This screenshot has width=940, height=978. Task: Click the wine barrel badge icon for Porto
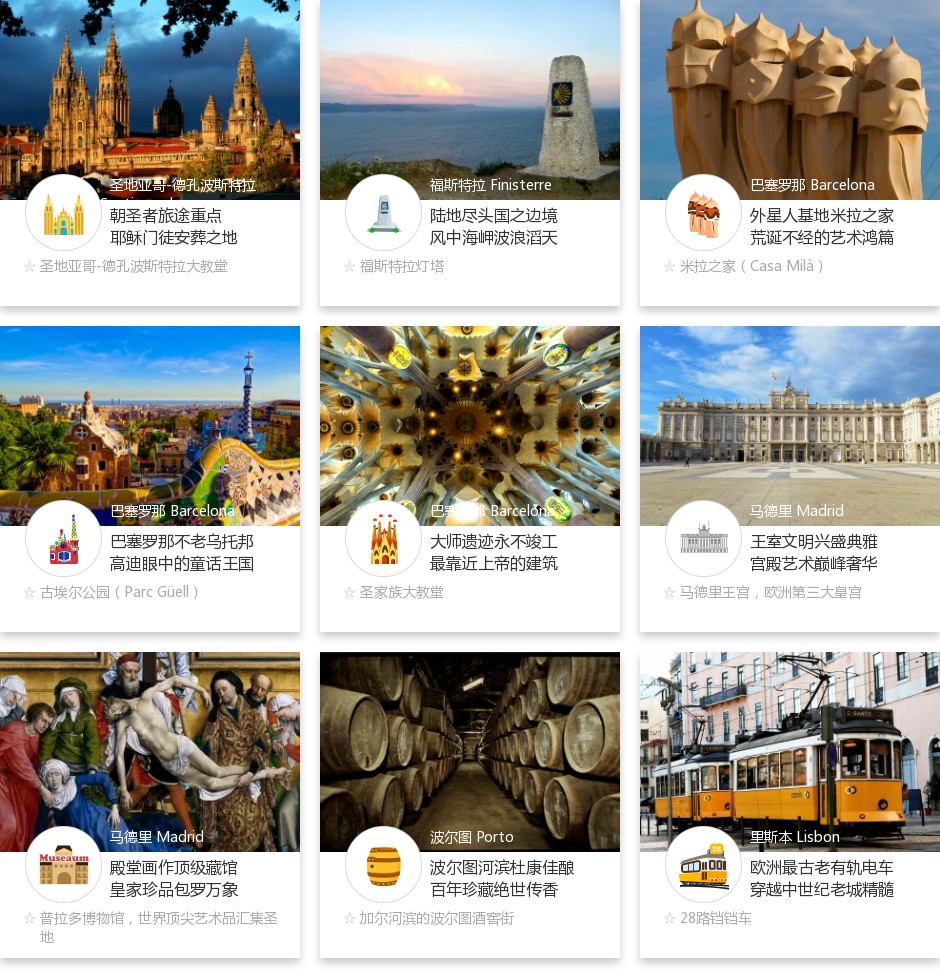[383, 865]
